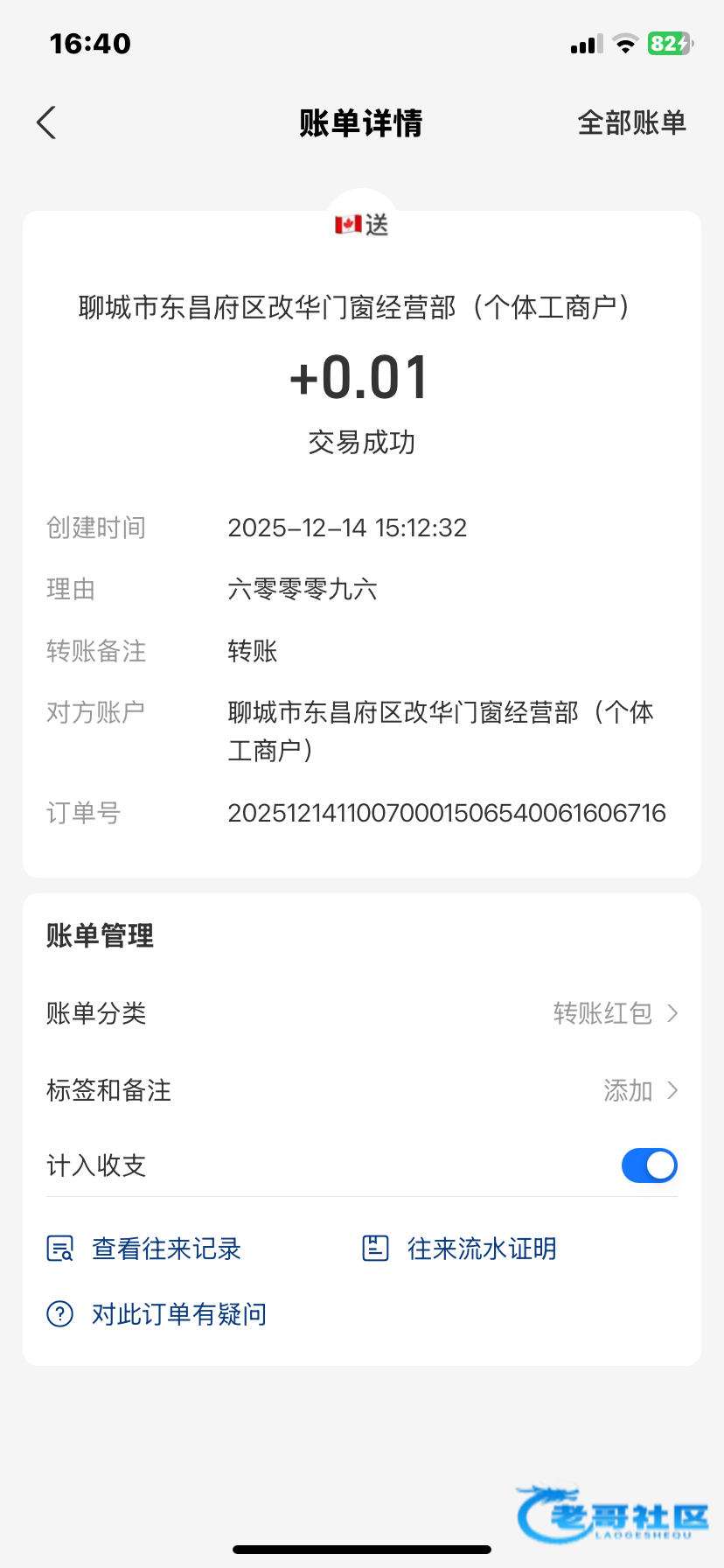Screen dimensions: 724x1568
Task: Add a tag in 标签和备注
Action: (639, 1090)
